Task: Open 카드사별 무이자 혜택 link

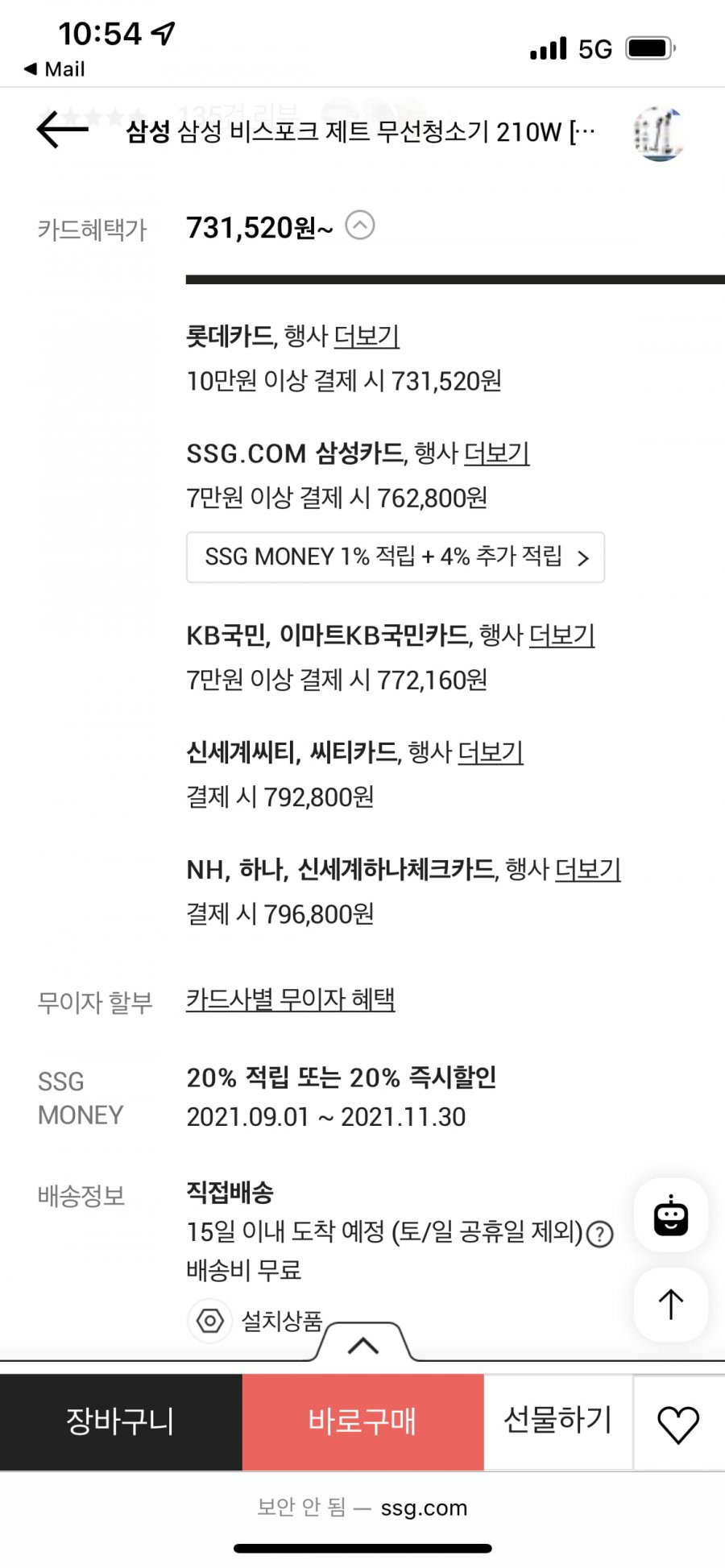Action: pos(291,999)
